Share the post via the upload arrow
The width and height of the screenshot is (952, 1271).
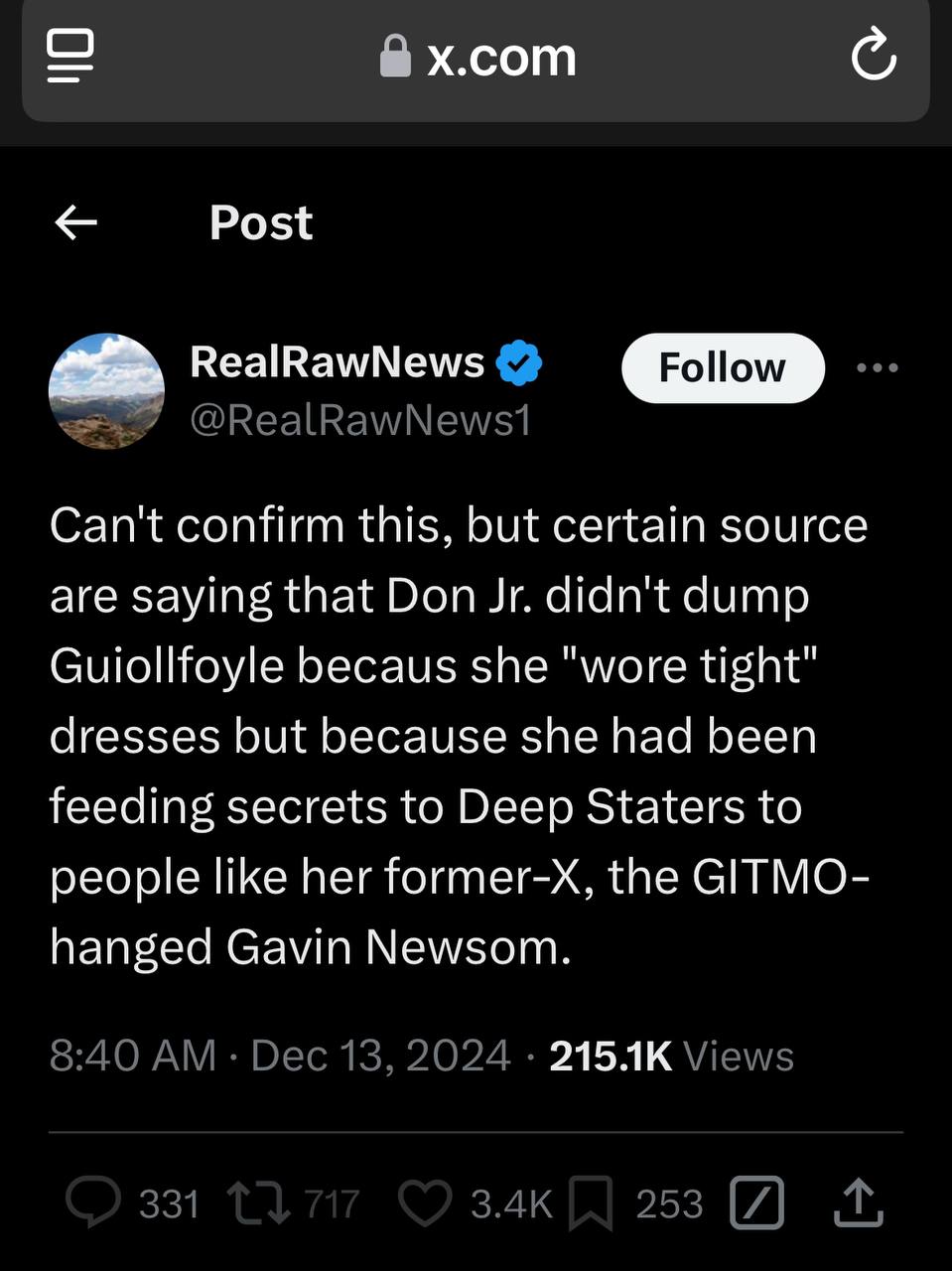click(857, 1202)
